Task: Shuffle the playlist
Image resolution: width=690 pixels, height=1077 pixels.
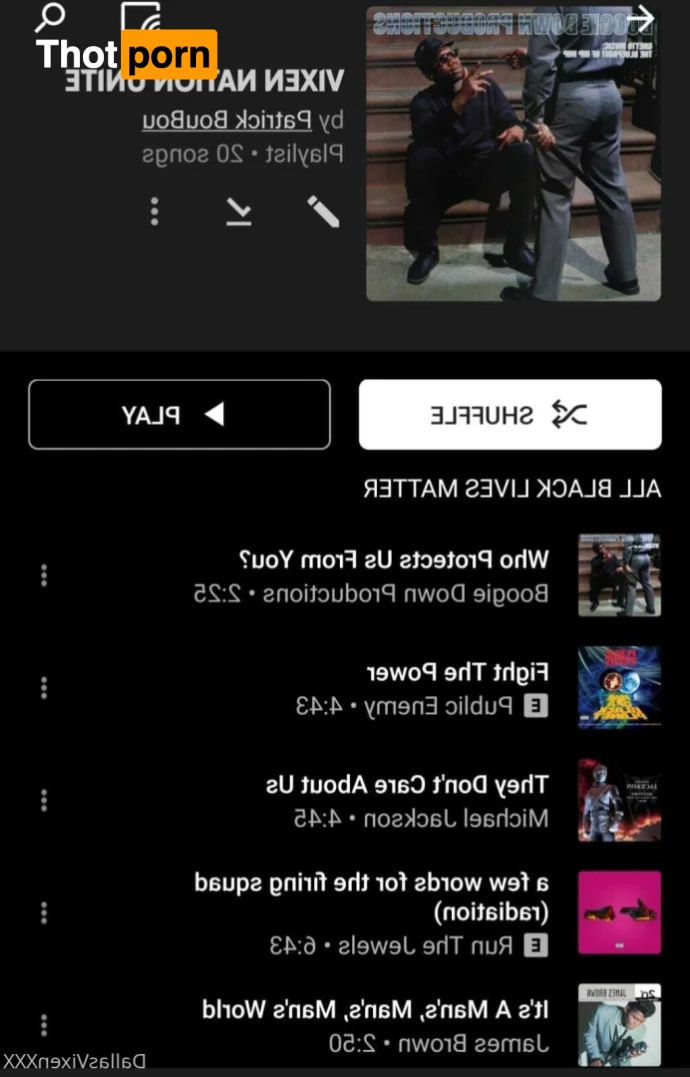Action: tap(510, 414)
